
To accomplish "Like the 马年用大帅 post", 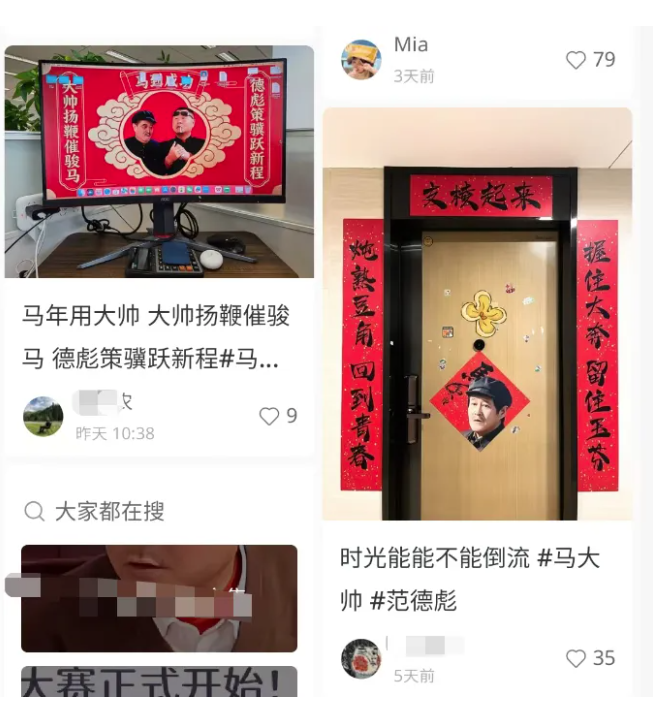I will tap(270, 416).
